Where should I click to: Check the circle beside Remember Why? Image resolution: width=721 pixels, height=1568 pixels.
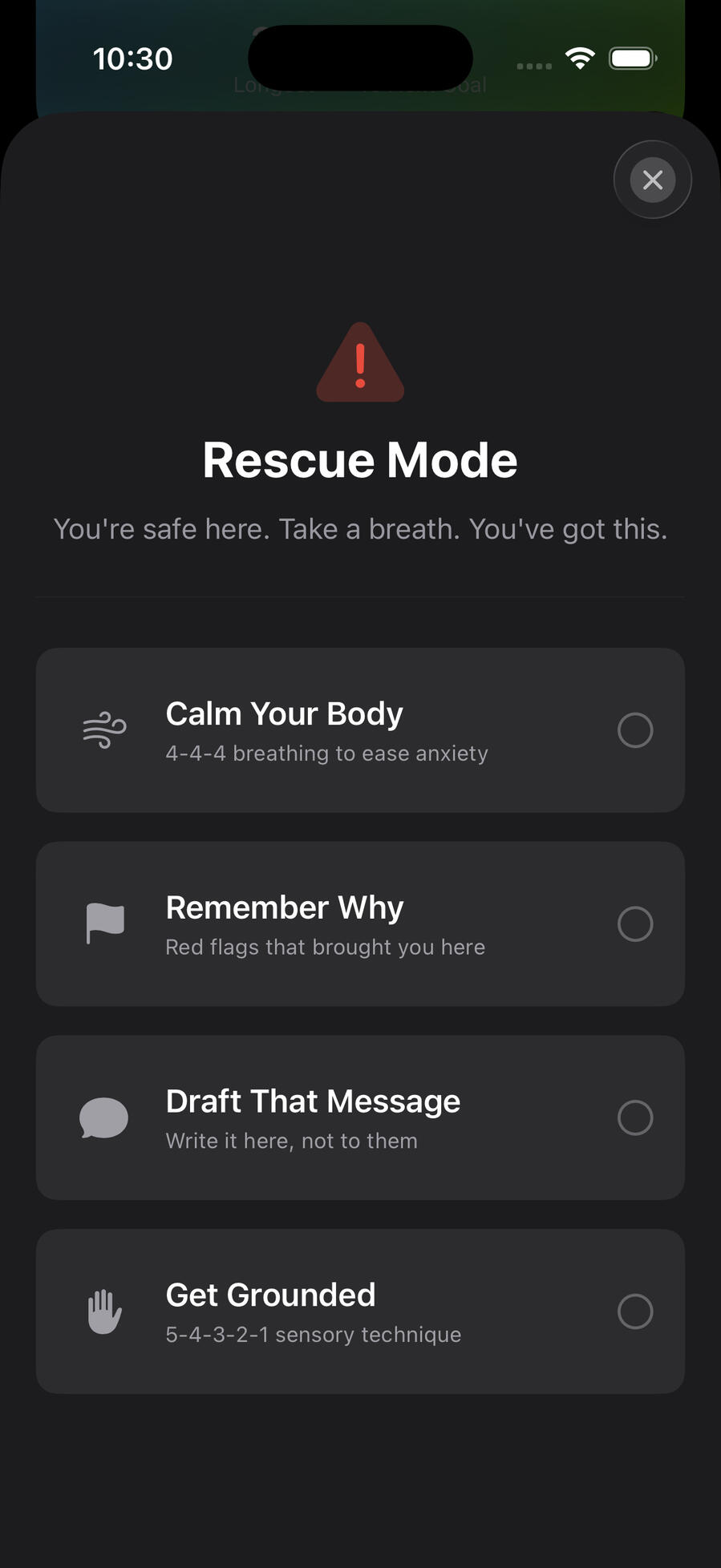coord(634,924)
